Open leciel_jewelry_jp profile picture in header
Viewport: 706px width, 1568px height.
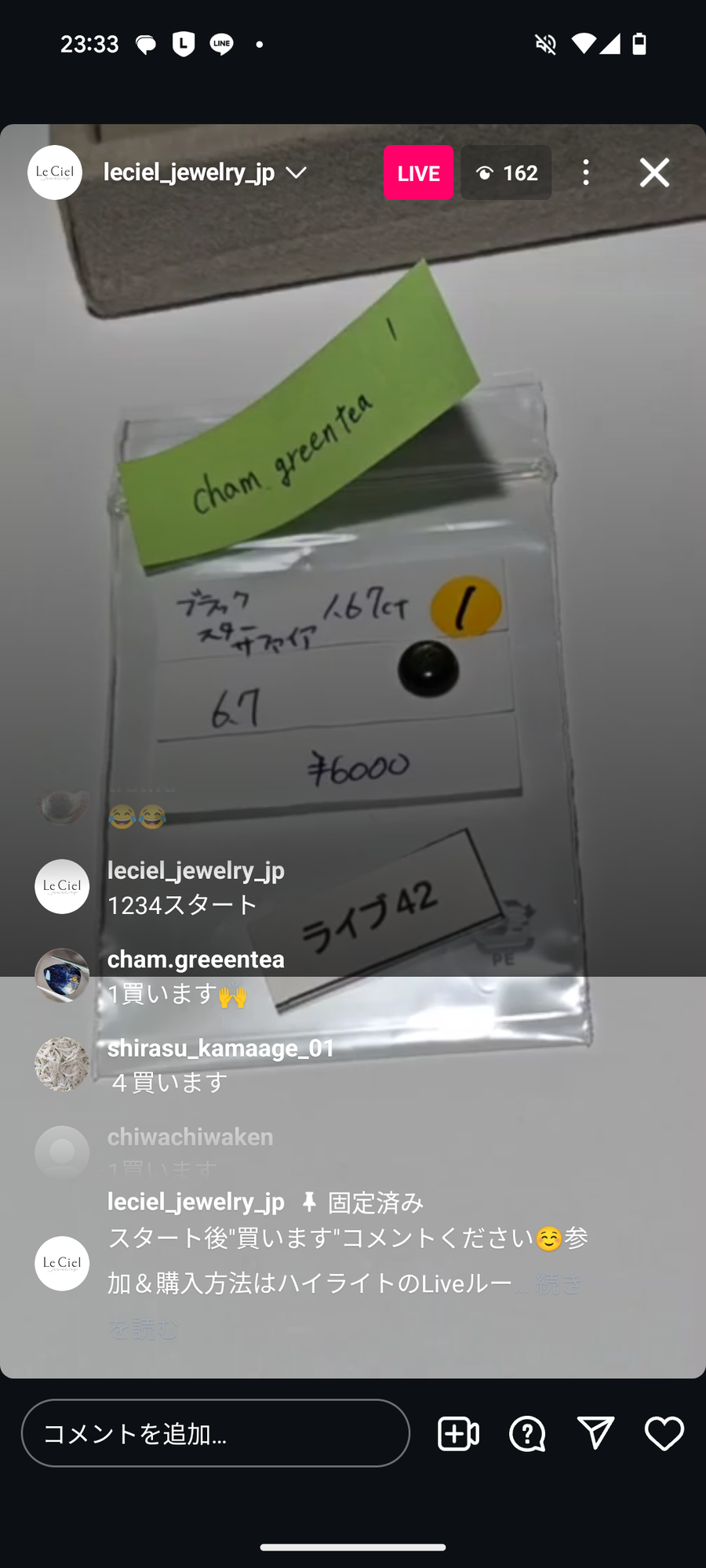[x=55, y=172]
